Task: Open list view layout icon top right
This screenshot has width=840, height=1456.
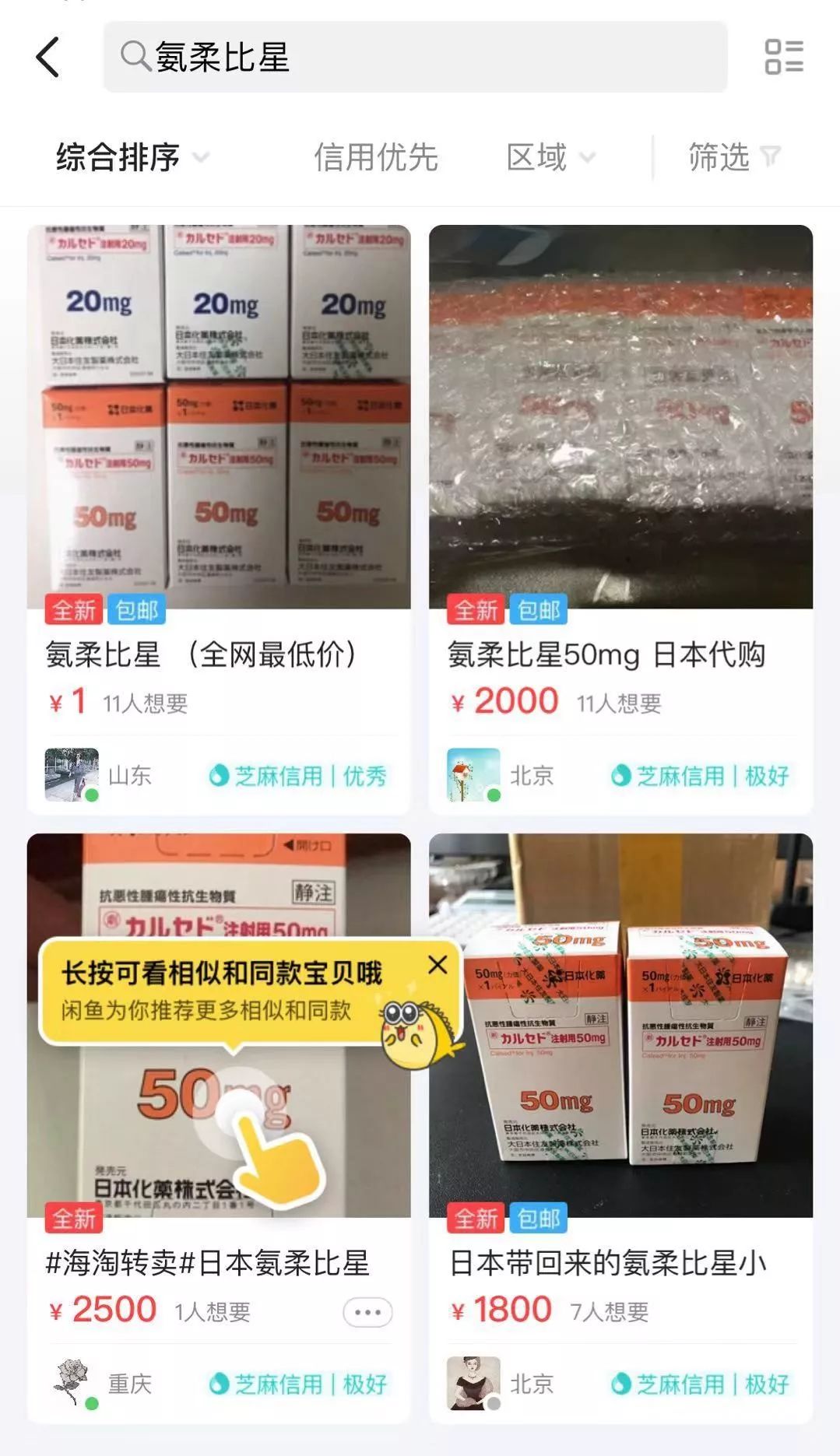Action: pyautogui.click(x=786, y=56)
